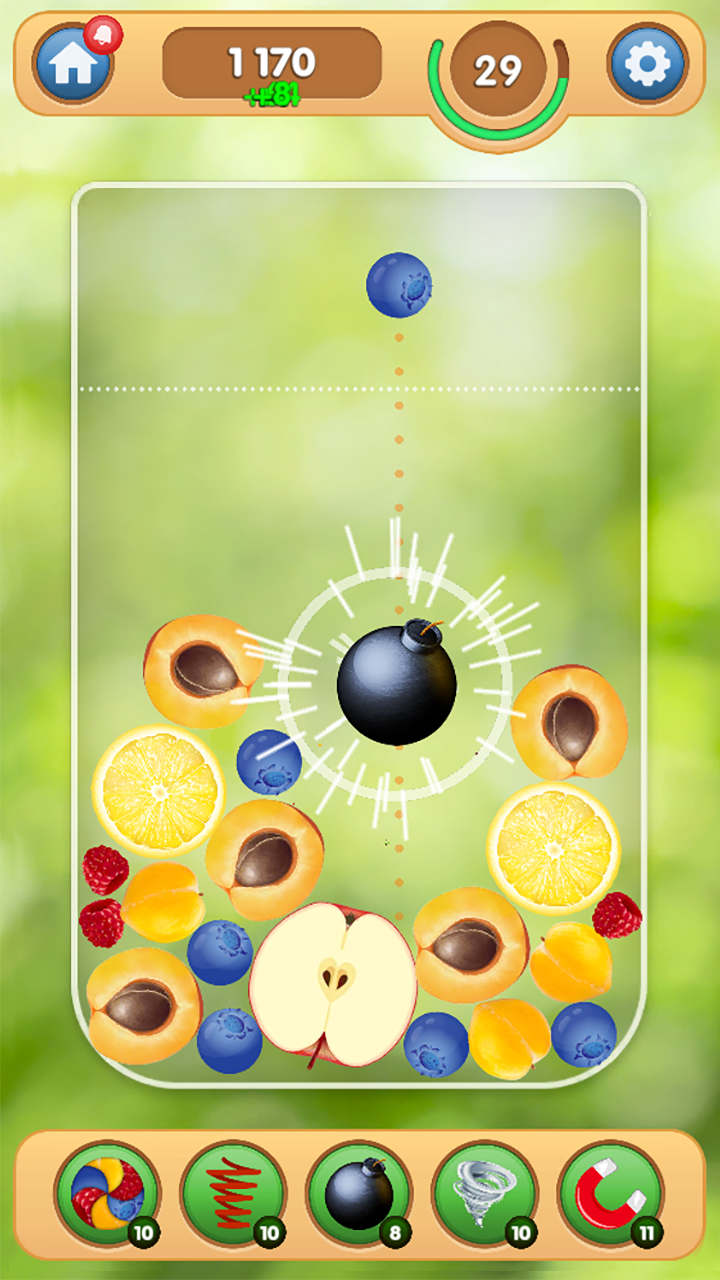Use the magnet booster

(x=610, y=1194)
